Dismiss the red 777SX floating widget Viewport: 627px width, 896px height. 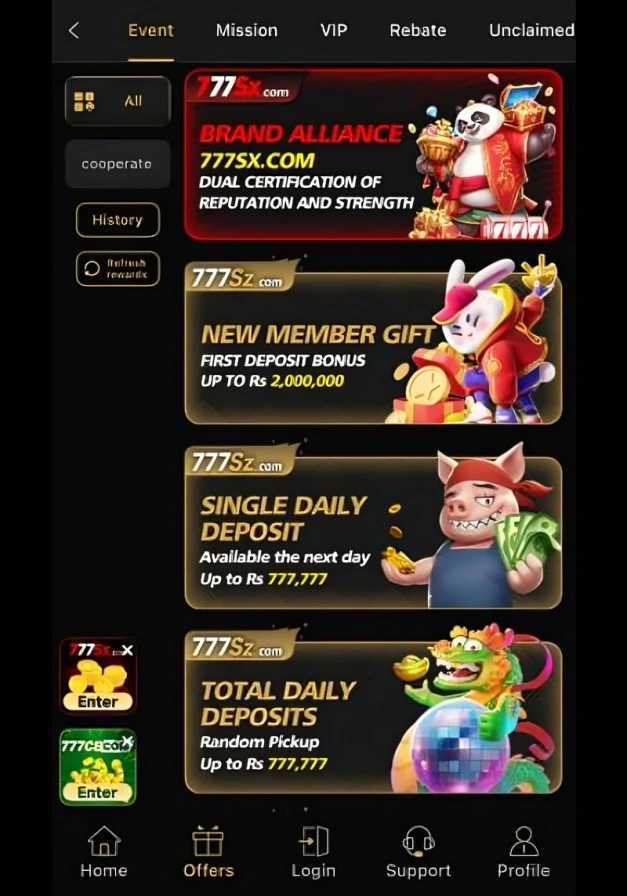pos(127,650)
